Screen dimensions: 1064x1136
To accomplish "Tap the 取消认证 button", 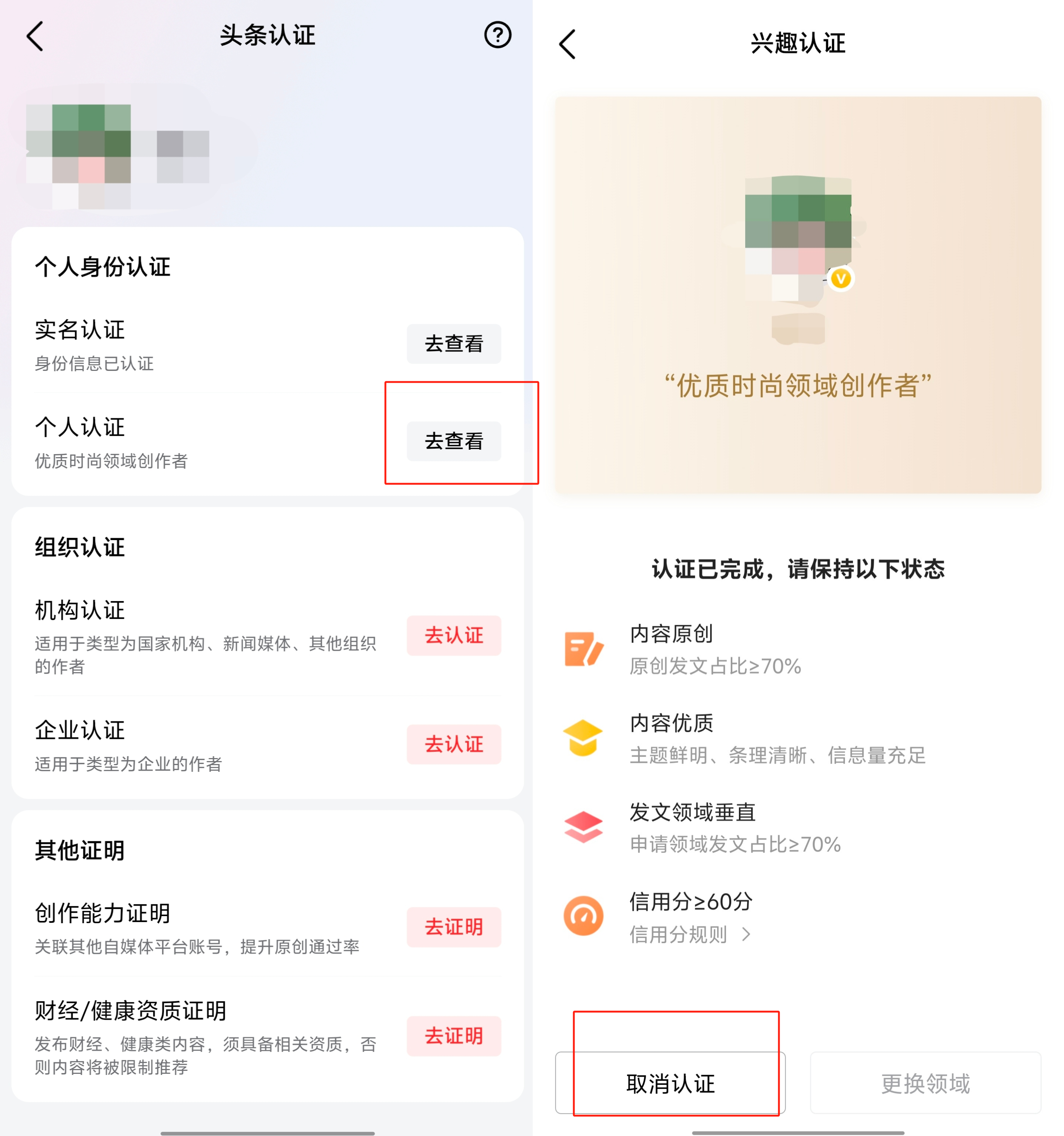I will point(670,1083).
